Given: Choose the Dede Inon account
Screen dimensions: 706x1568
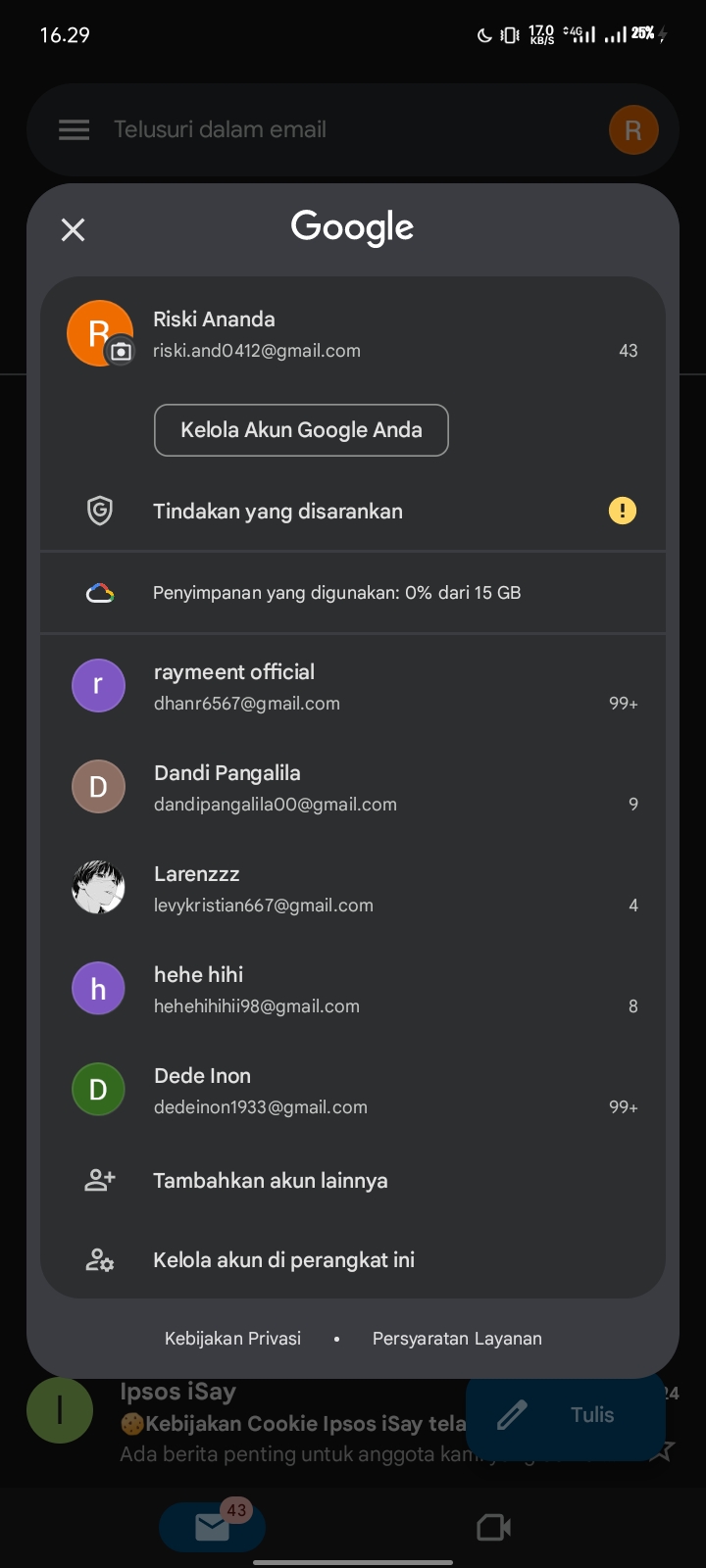Looking at the screenshot, I should (x=353, y=1091).
